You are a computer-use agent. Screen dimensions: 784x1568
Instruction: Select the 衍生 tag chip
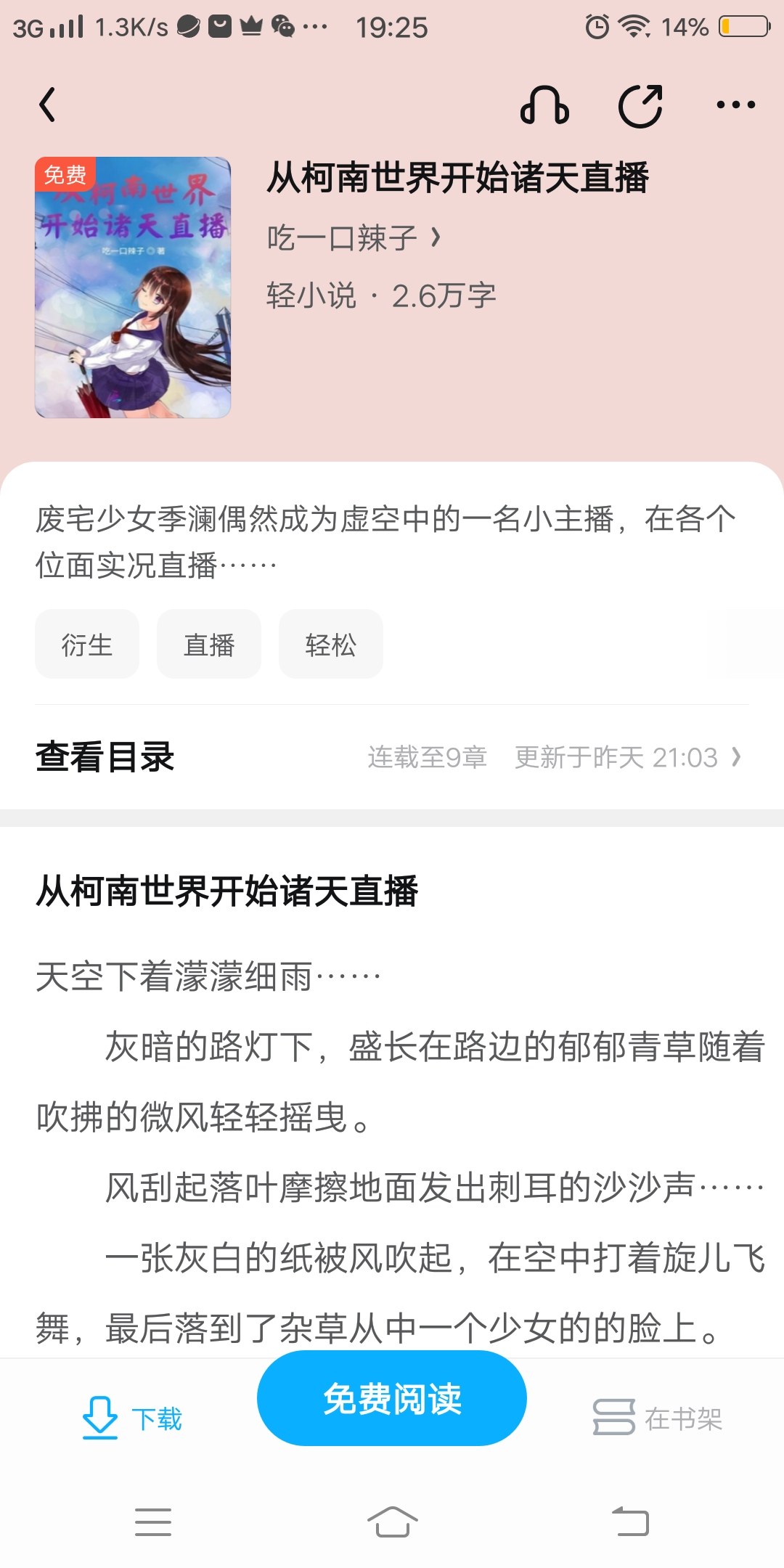click(x=87, y=645)
